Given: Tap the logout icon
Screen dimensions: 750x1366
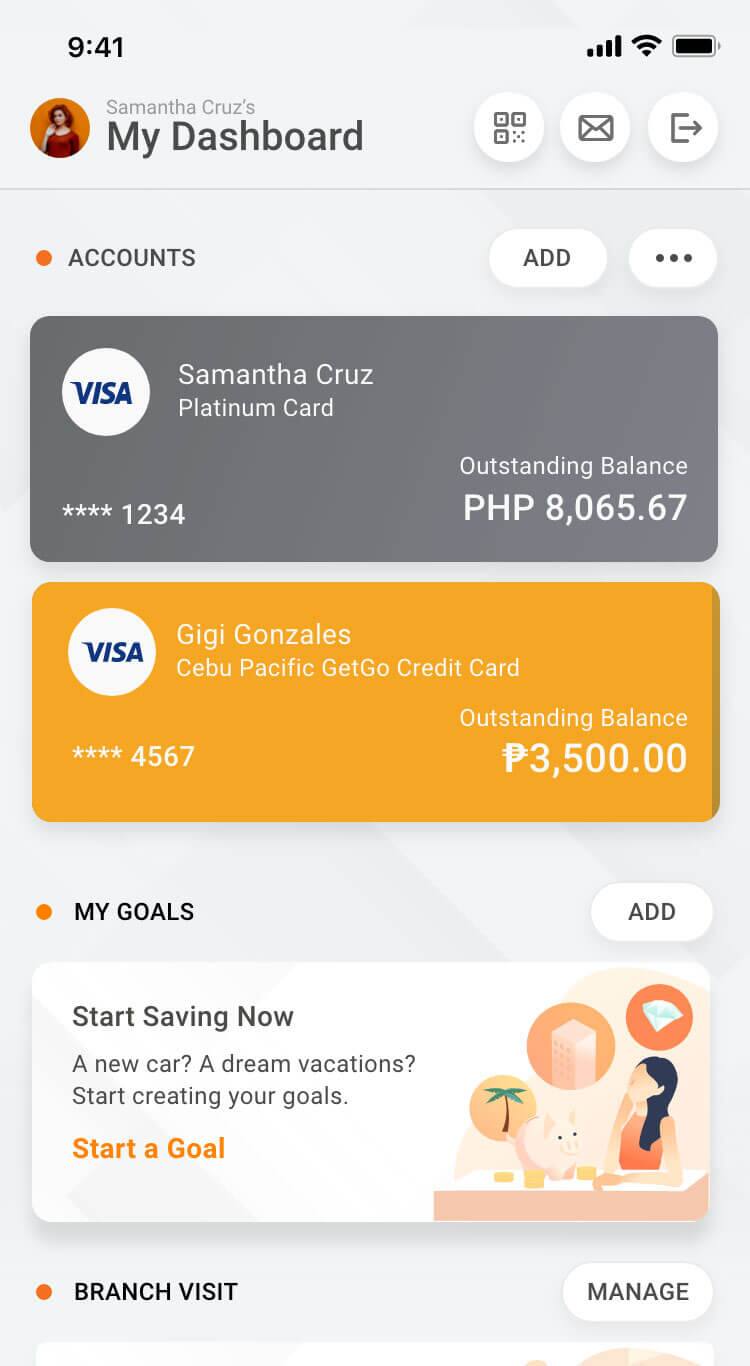Looking at the screenshot, I should pyautogui.click(x=683, y=127).
